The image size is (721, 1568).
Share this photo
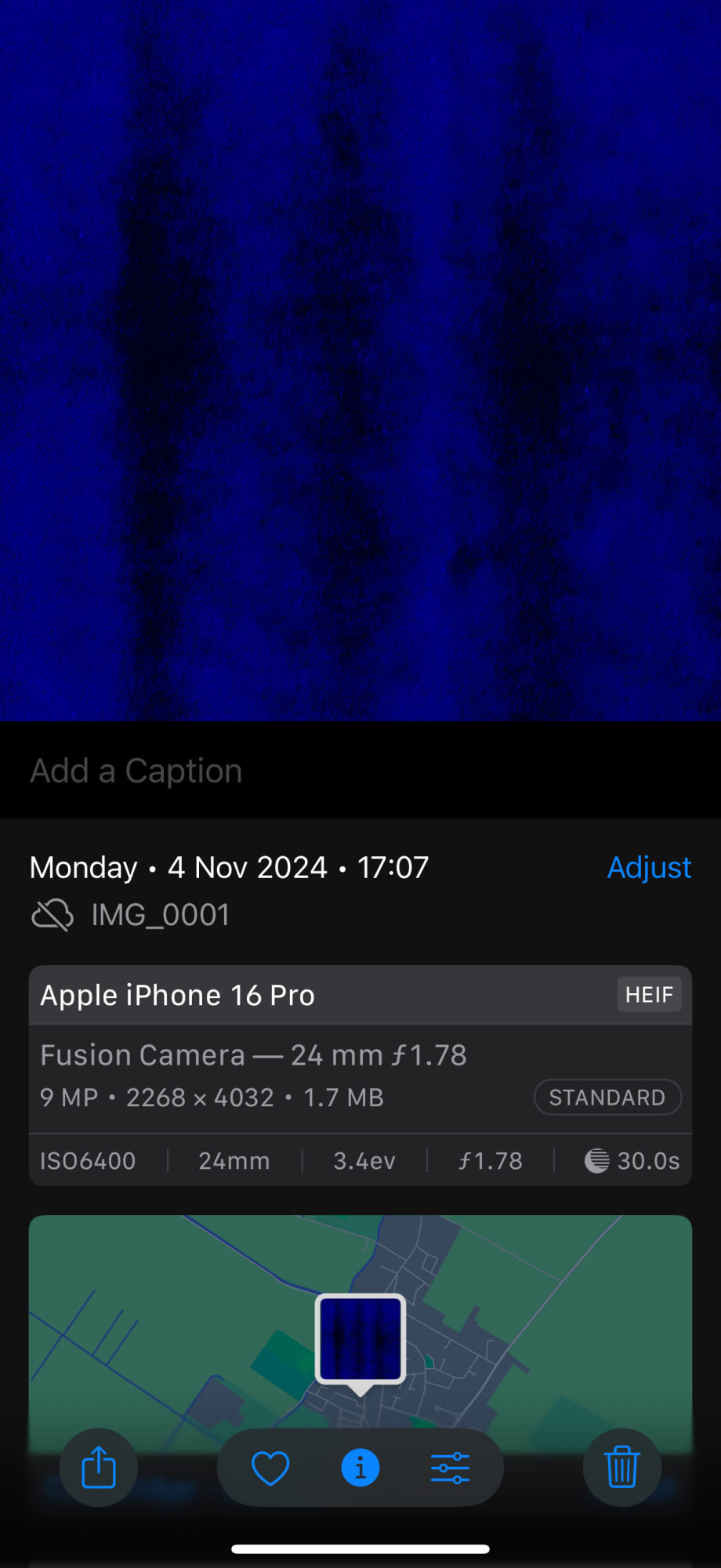point(99,1467)
